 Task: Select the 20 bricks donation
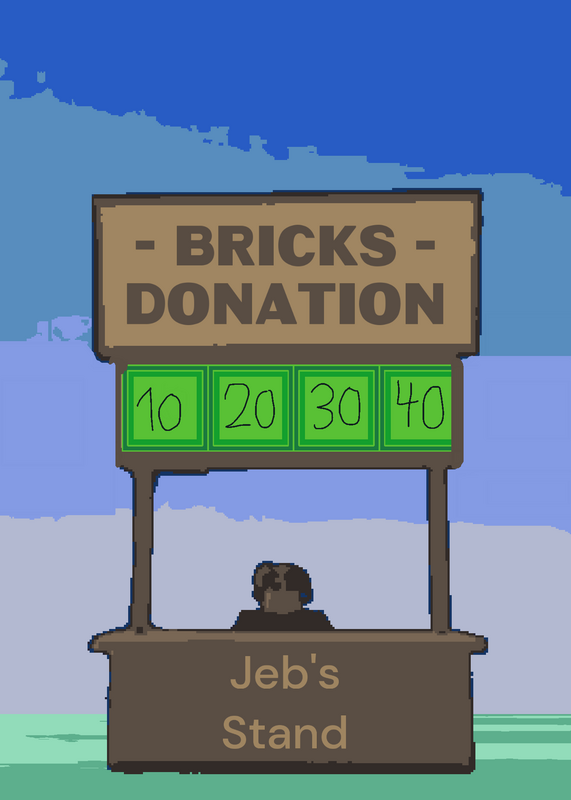coord(251,408)
